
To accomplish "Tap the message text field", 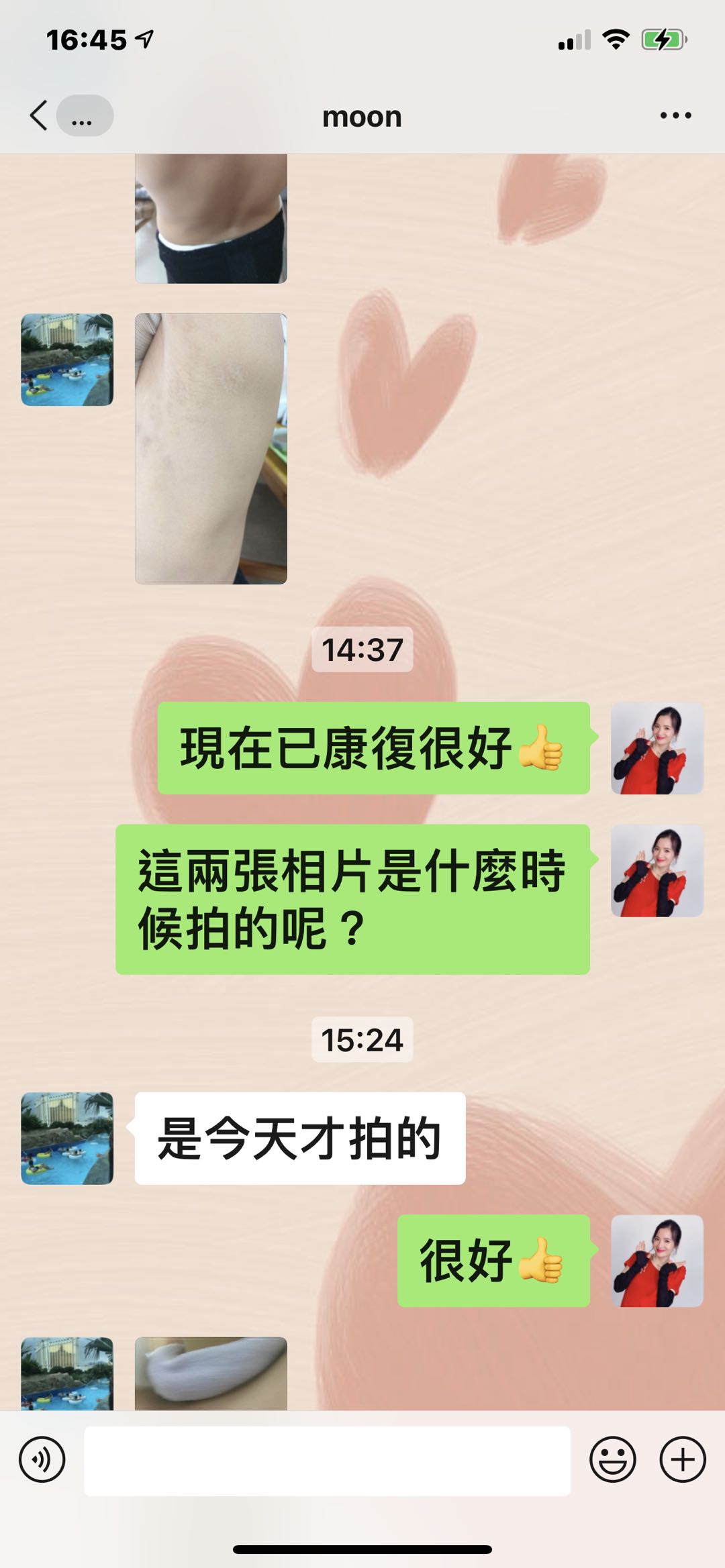I will [327, 1461].
